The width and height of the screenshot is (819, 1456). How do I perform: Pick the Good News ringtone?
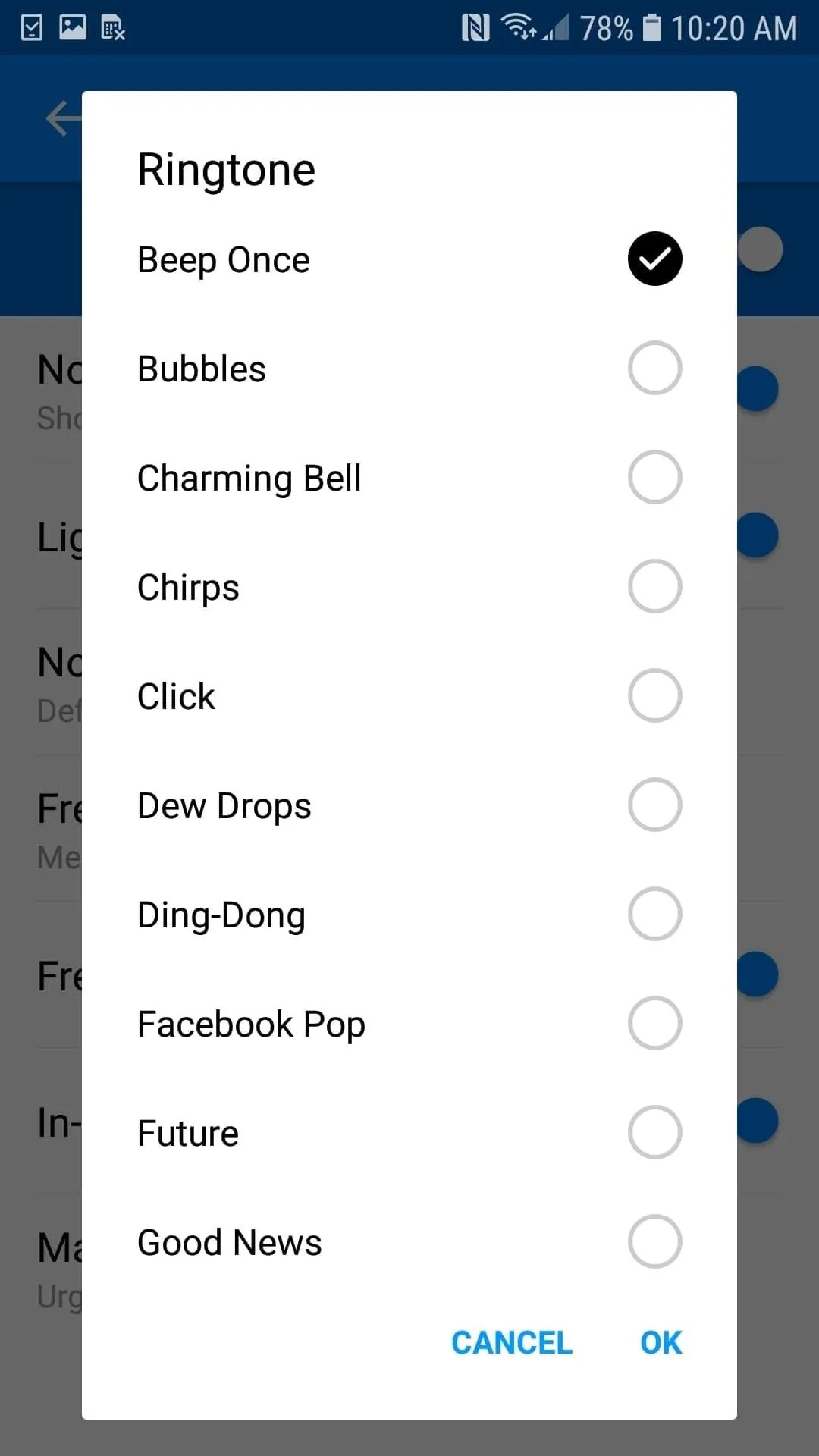pyautogui.click(x=409, y=1242)
